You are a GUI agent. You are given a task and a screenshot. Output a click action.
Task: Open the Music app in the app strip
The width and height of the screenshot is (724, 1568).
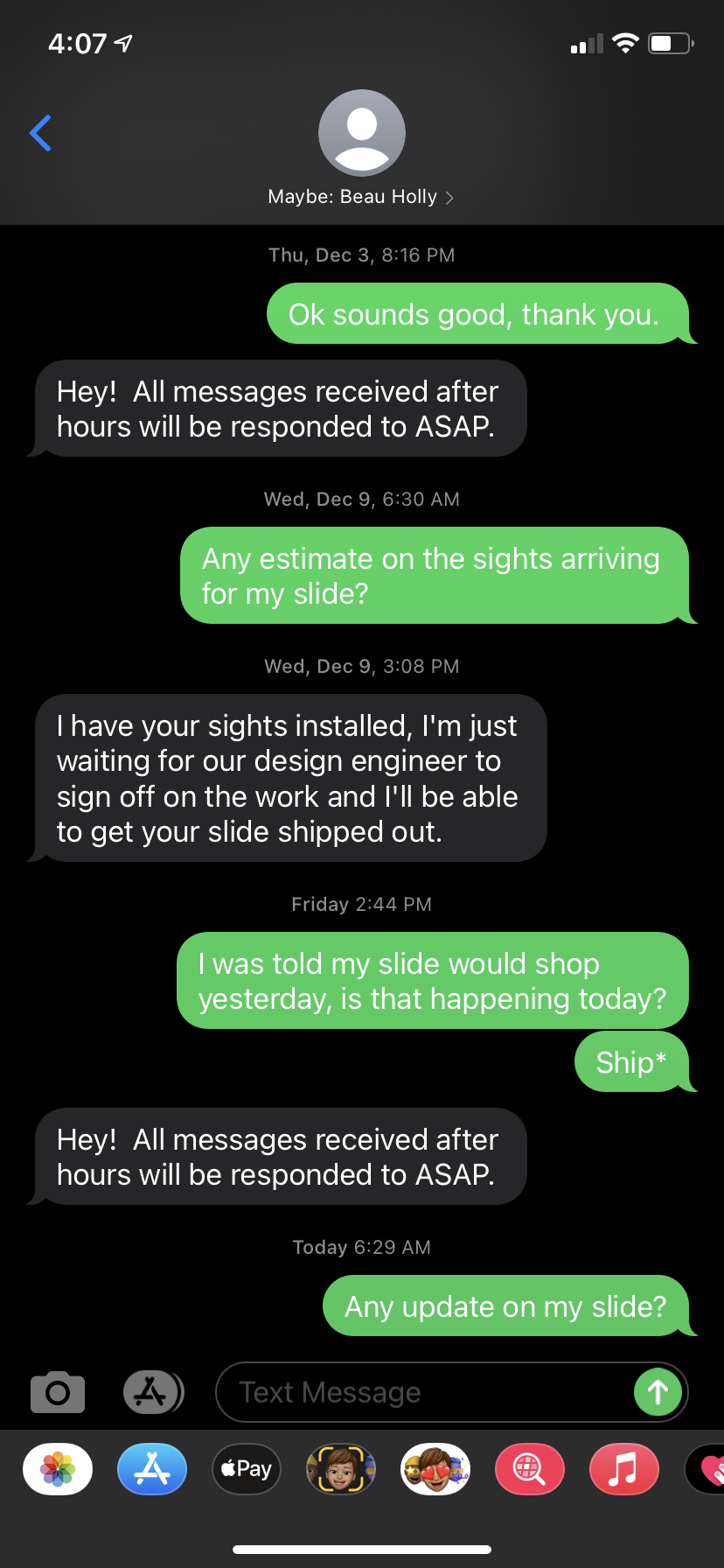624,1469
